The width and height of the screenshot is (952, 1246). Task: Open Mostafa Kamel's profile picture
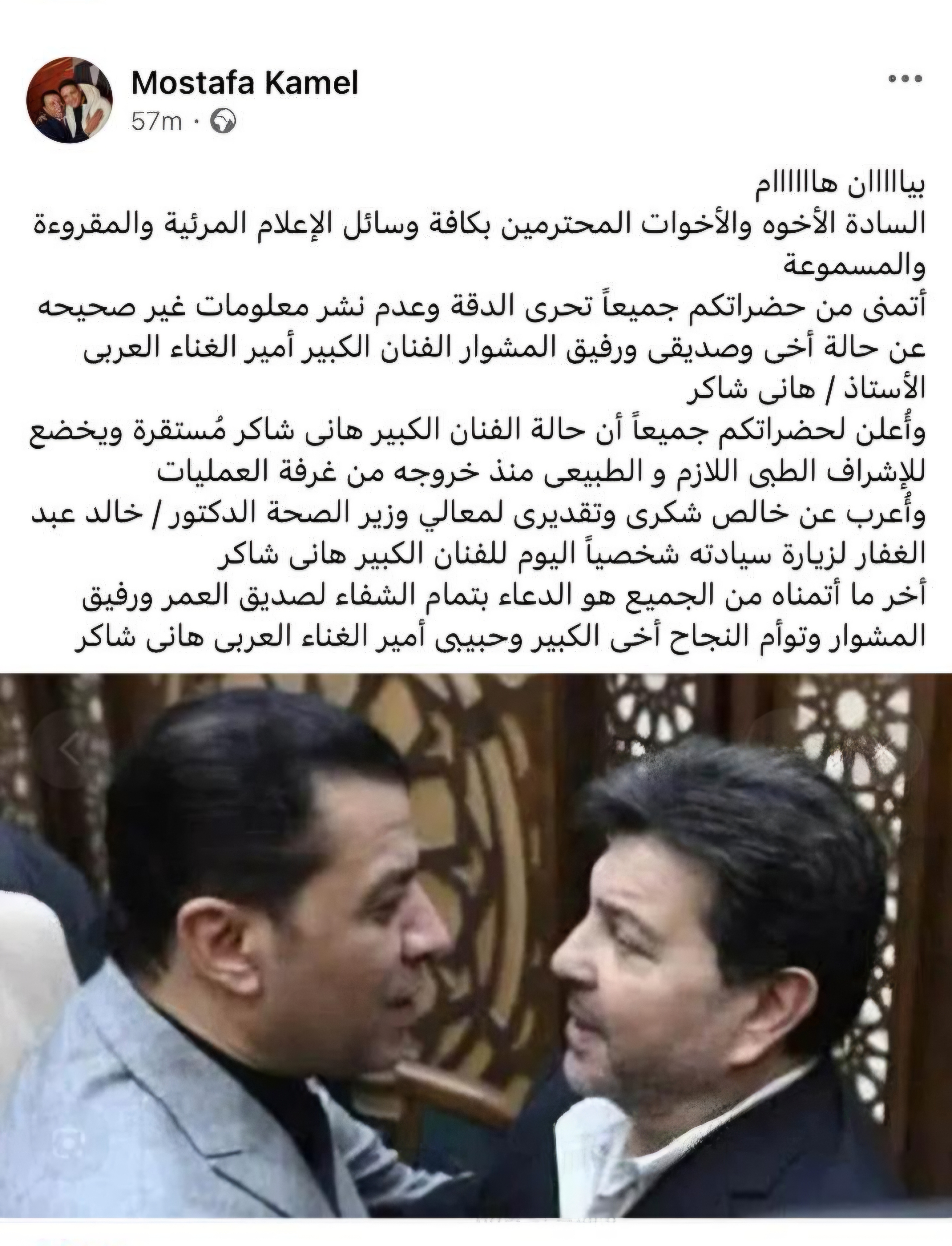[x=70, y=100]
